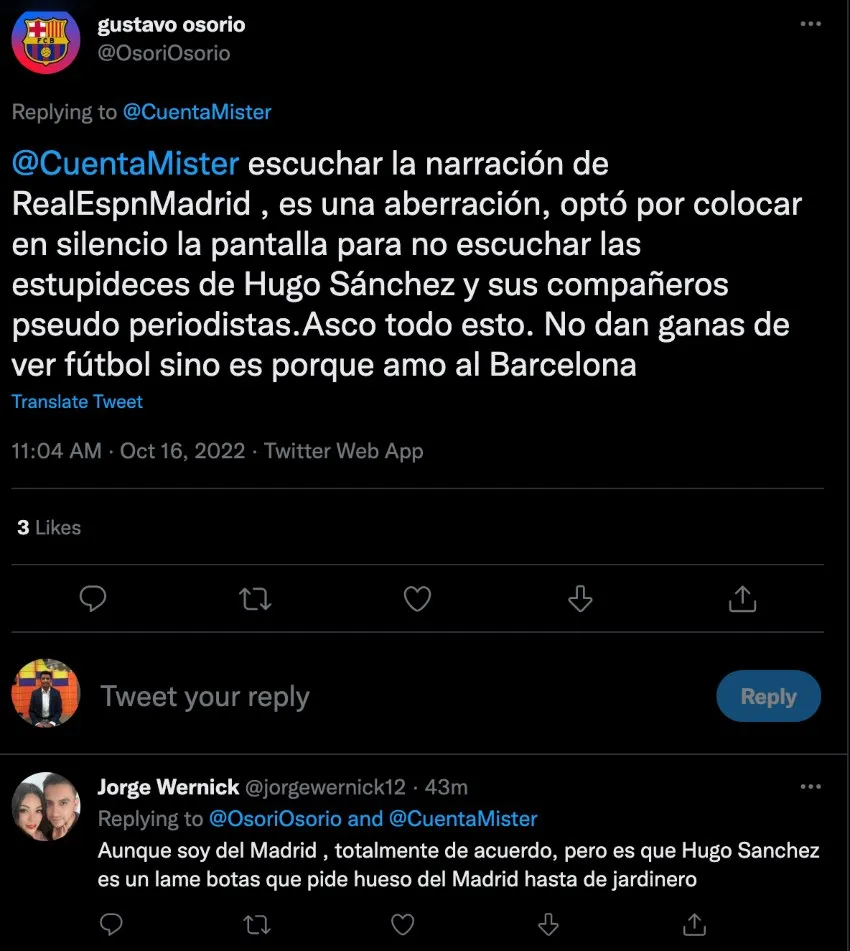Retweet Jorge Wernick's reply
This screenshot has width=850, height=951.
point(257,924)
